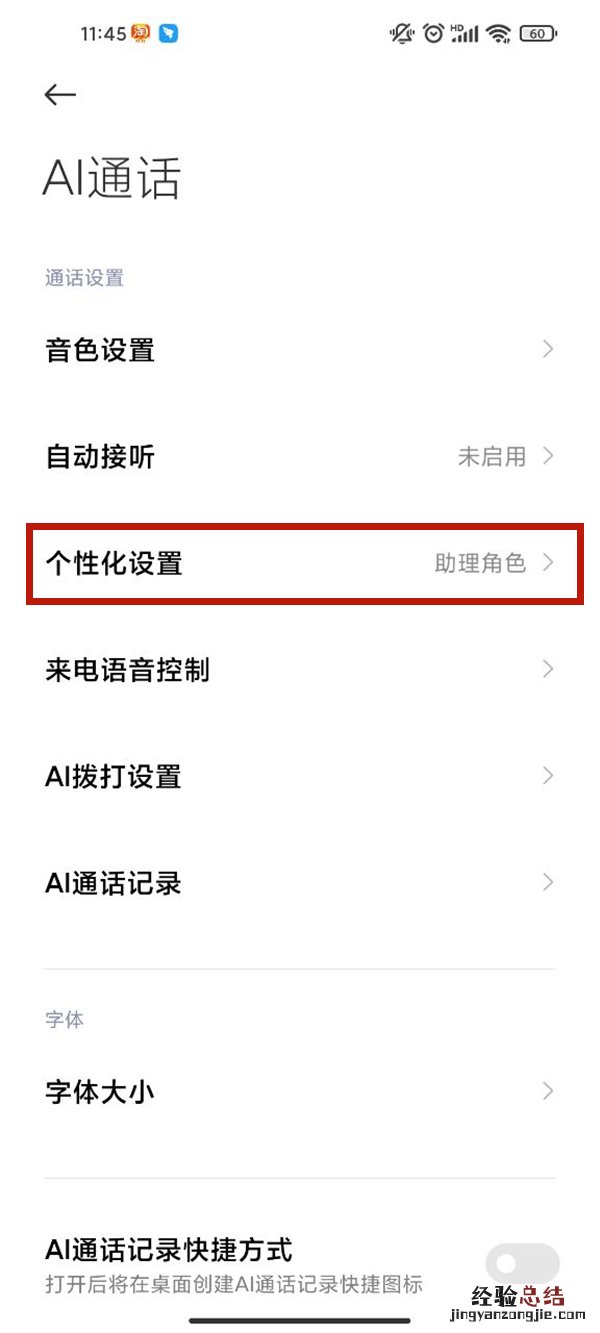
Task: Toggle AI通话记录快捷方式 switch
Action: point(521,1264)
